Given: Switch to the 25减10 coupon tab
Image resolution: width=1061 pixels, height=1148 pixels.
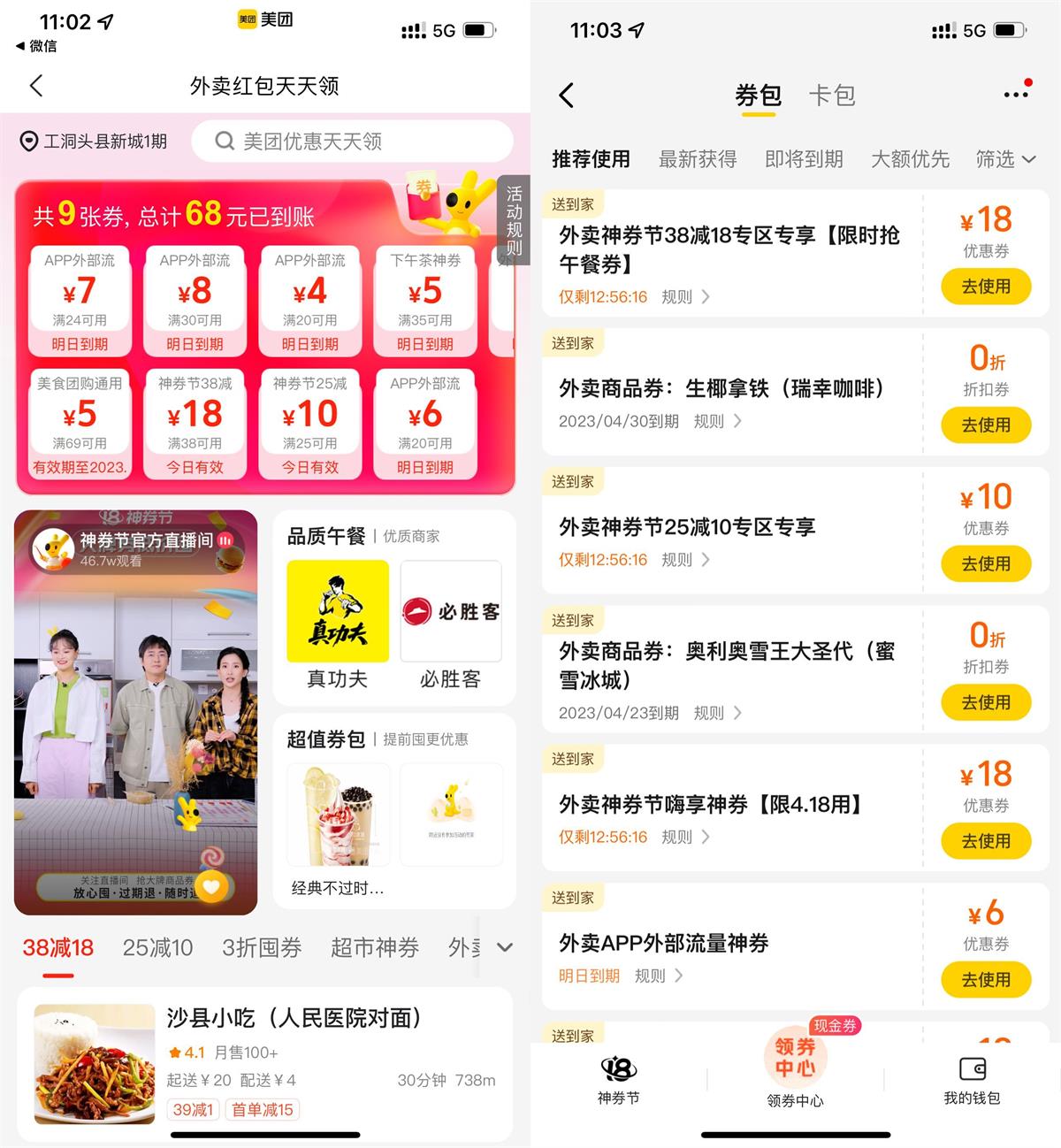Looking at the screenshot, I should click(x=157, y=947).
